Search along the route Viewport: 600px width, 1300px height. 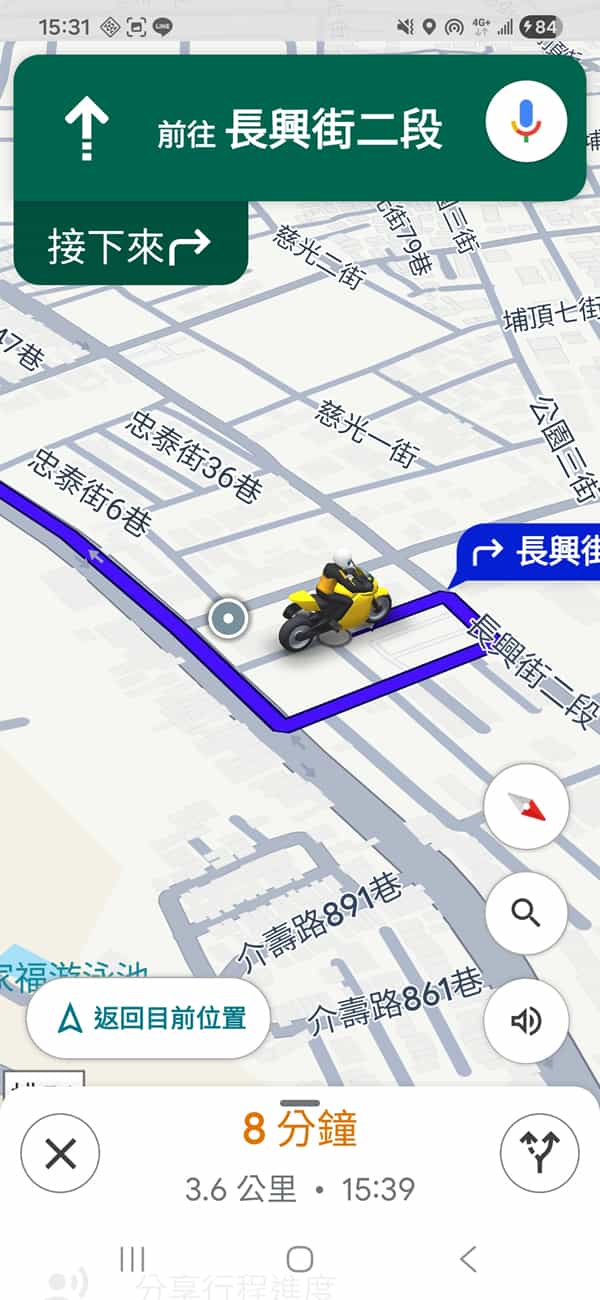point(526,912)
